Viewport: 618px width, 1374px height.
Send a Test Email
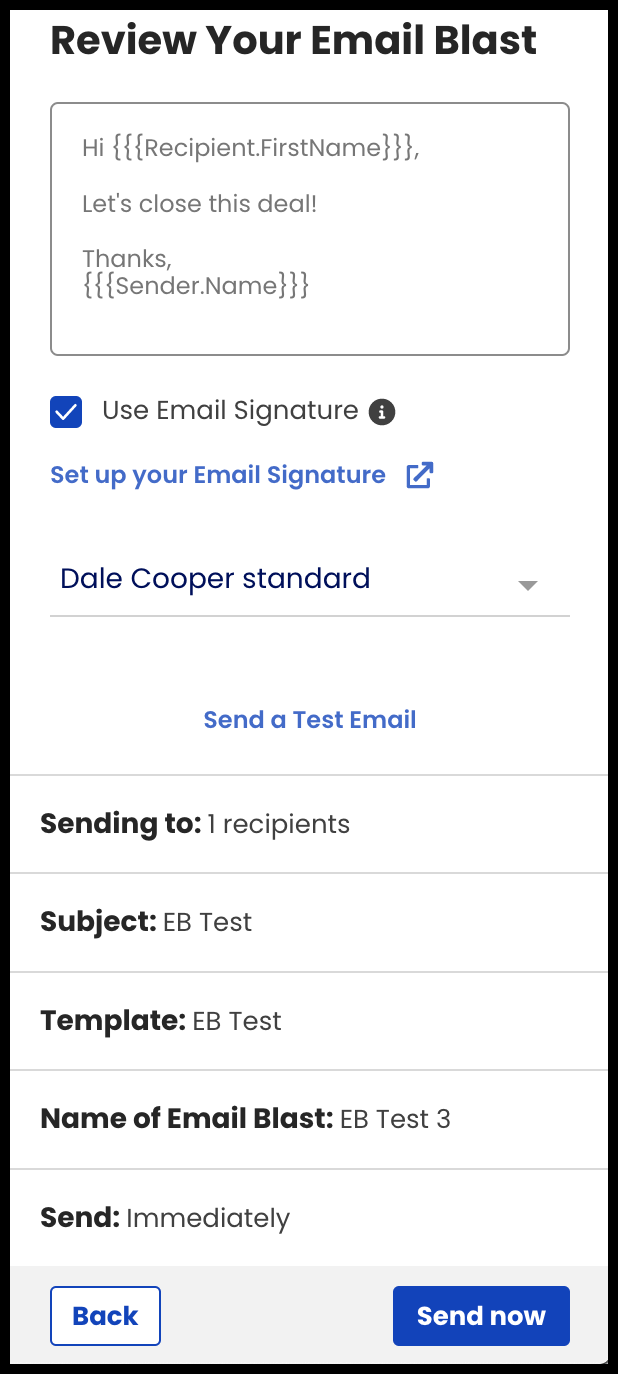[x=310, y=720]
